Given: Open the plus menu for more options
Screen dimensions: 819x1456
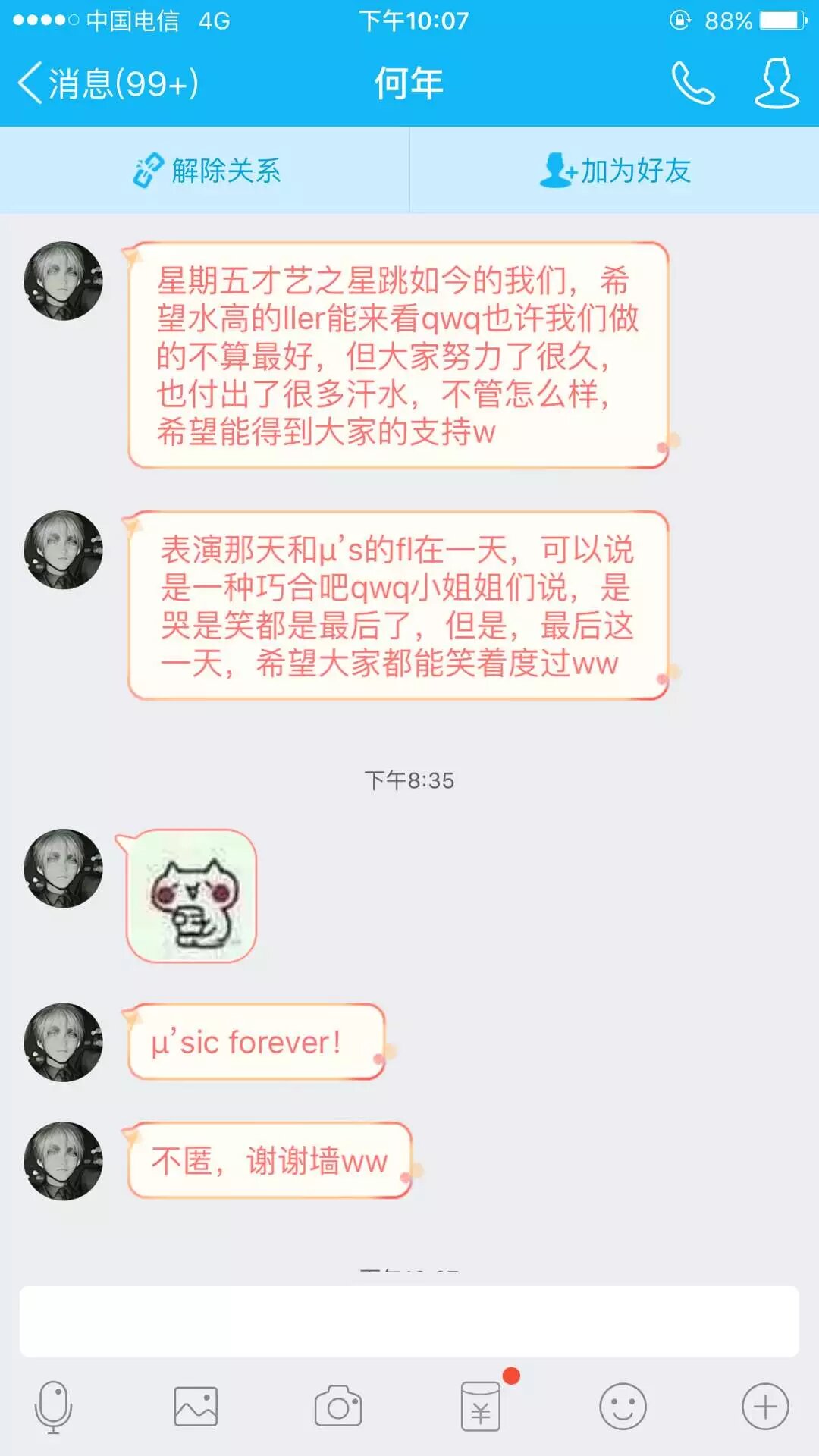Looking at the screenshot, I should tap(765, 1407).
